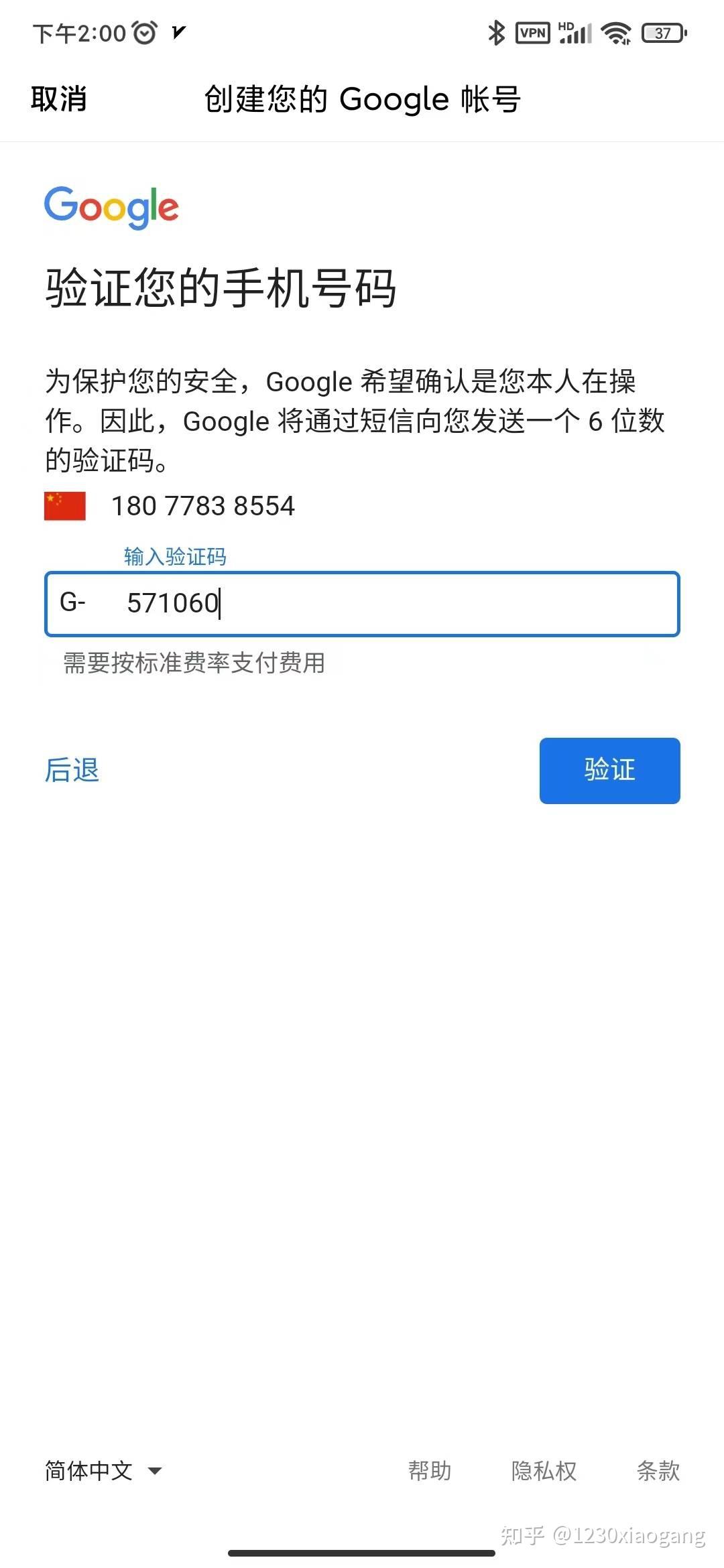Screen dimensions: 724x1568
Task: Open the 条款 terms link
Action: point(658,1471)
